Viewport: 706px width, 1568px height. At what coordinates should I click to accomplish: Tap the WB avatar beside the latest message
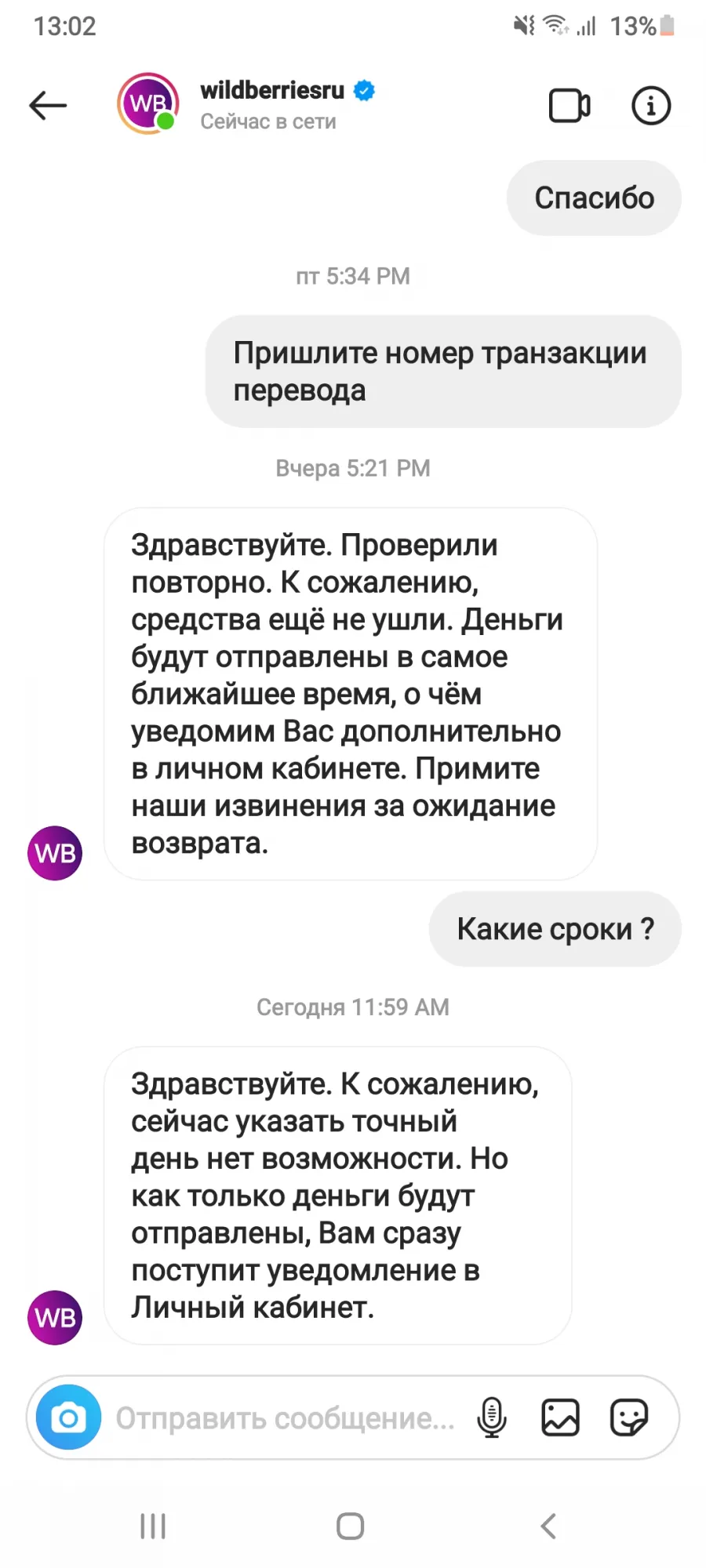[x=55, y=1318]
